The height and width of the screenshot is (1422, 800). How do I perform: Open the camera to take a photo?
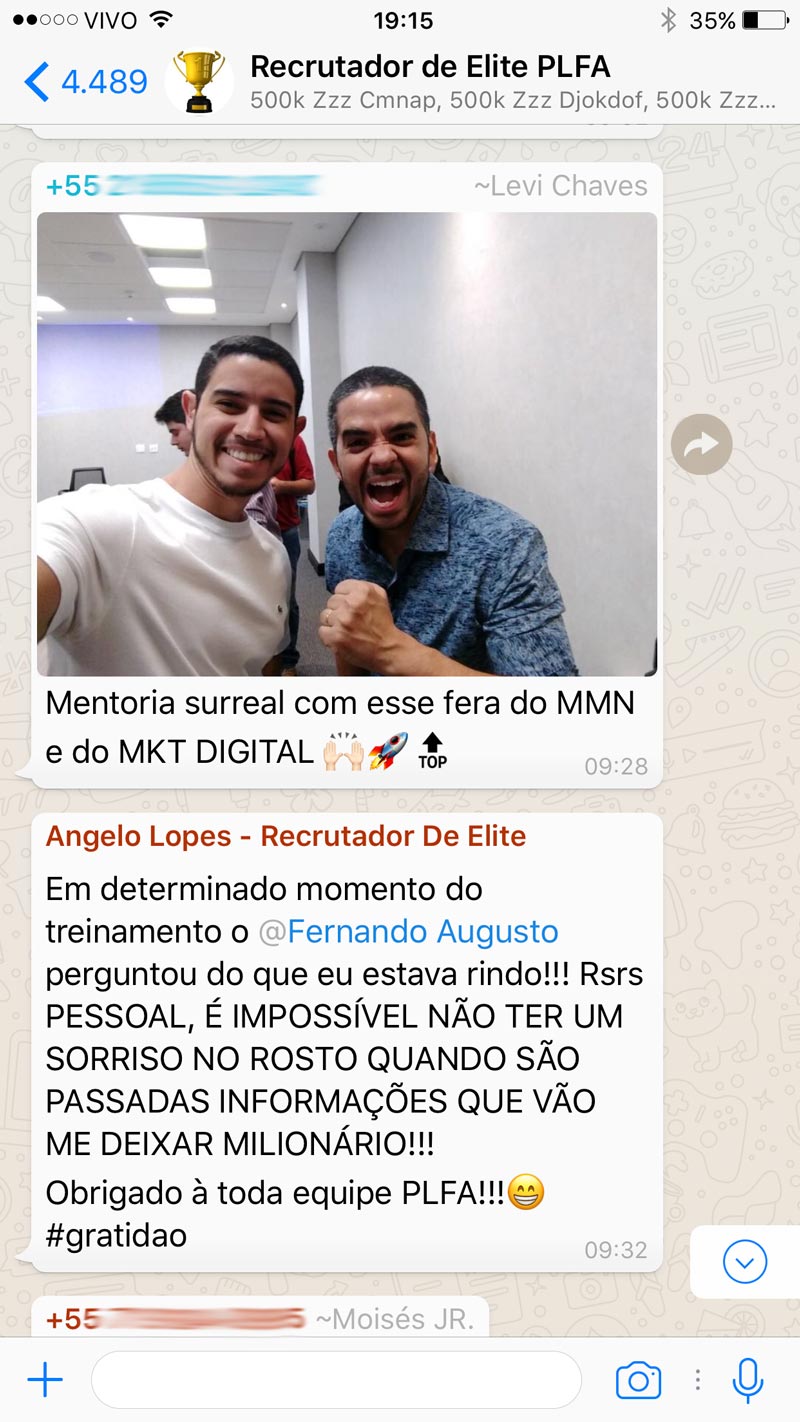click(x=638, y=1380)
